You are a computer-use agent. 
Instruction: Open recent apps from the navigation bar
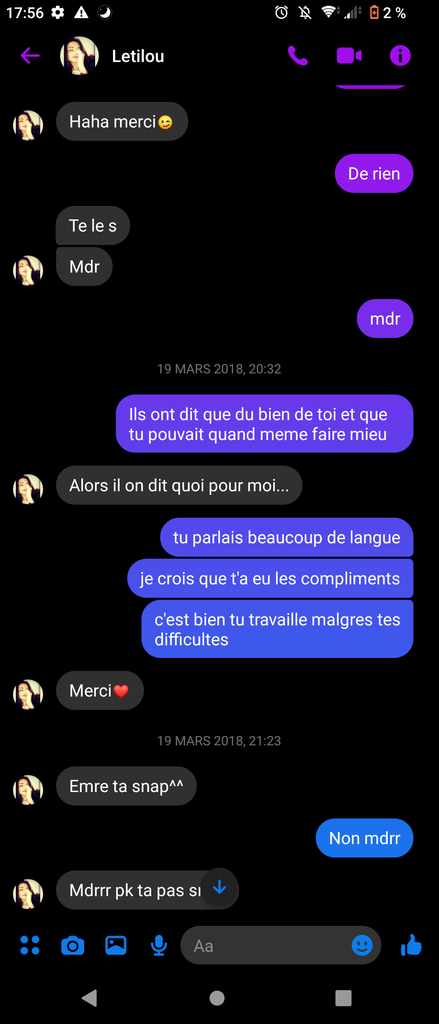pyautogui.click(x=343, y=998)
